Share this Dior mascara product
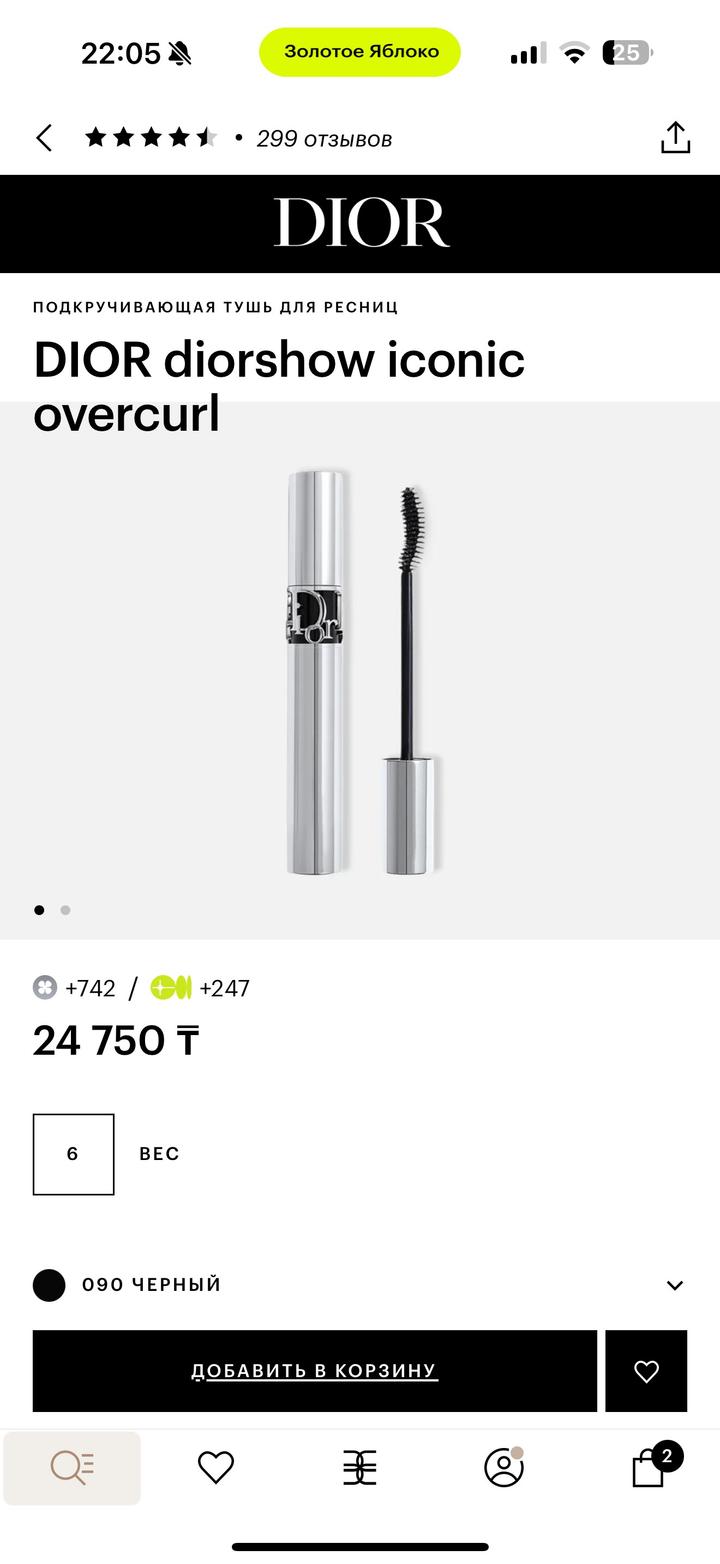This screenshot has height=1564, width=720. pos(675,138)
